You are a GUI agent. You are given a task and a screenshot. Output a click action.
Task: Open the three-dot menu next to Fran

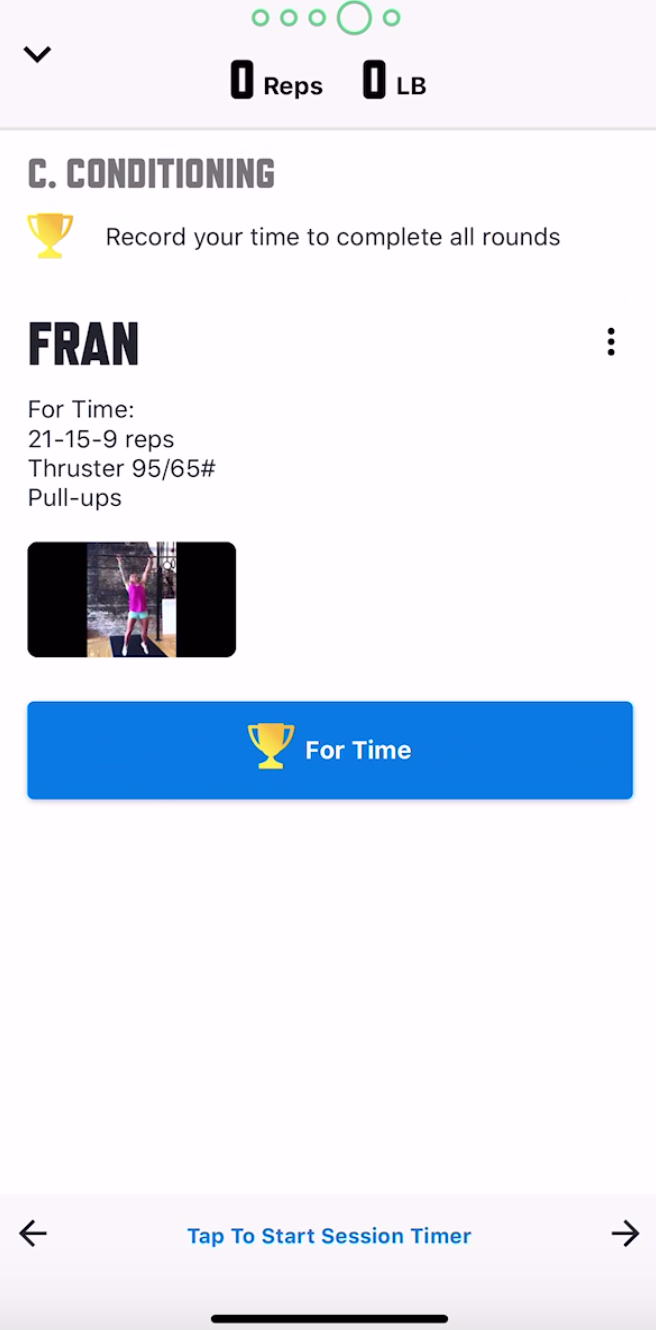[611, 342]
